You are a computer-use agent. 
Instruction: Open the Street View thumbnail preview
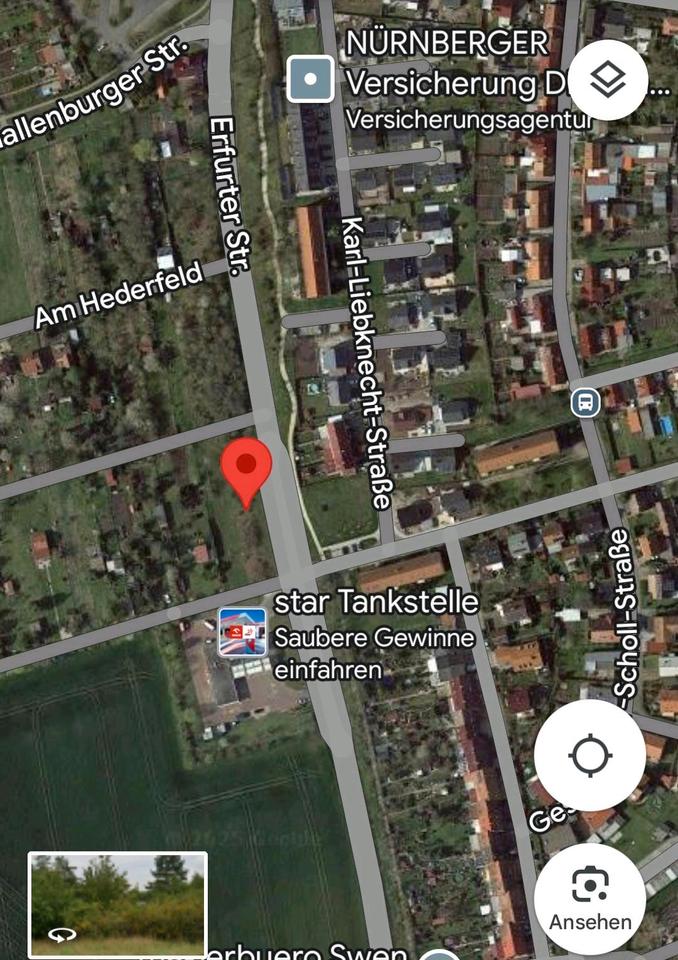pos(117,903)
